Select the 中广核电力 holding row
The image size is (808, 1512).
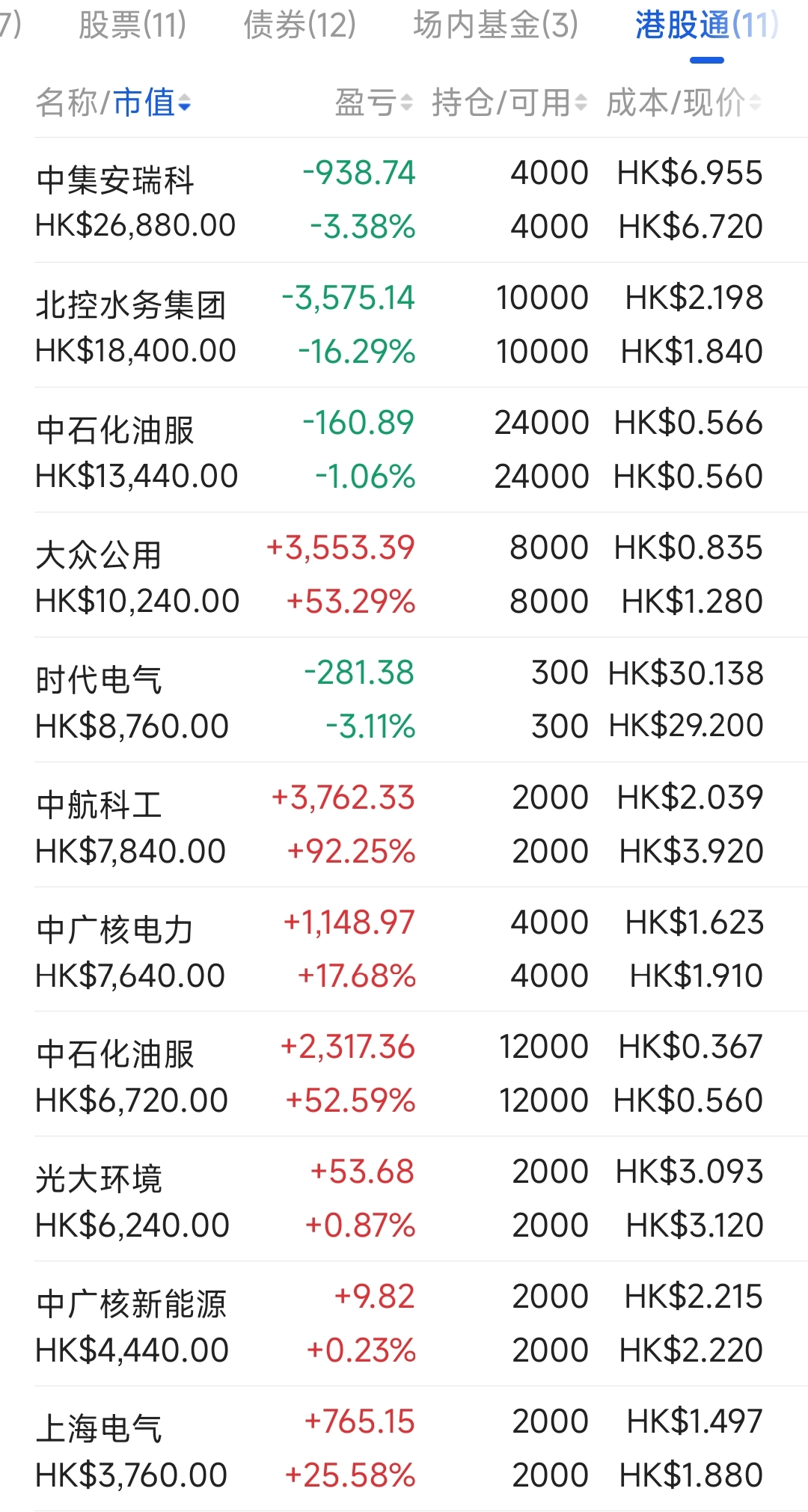click(x=404, y=949)
